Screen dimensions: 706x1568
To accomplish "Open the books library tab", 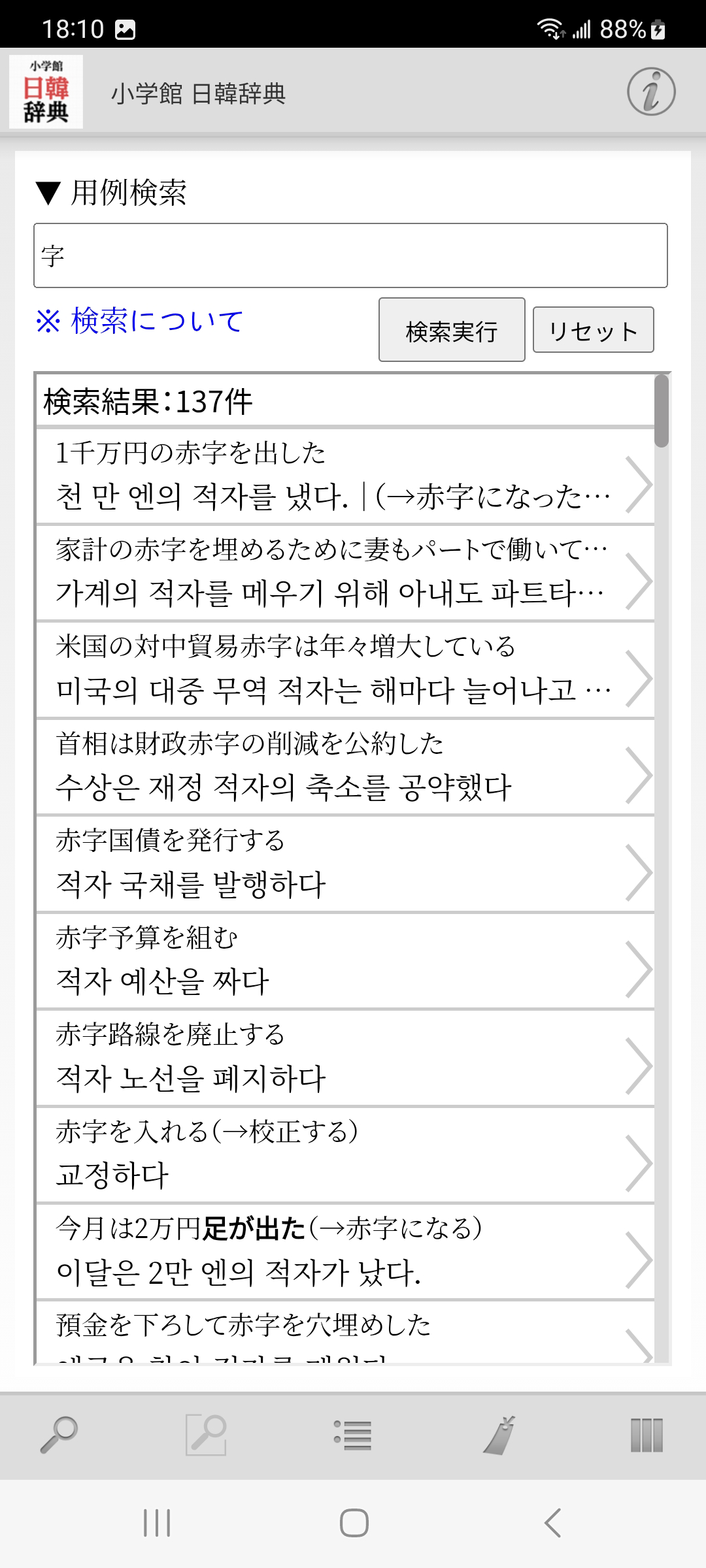I will [x=647, y=1435].
